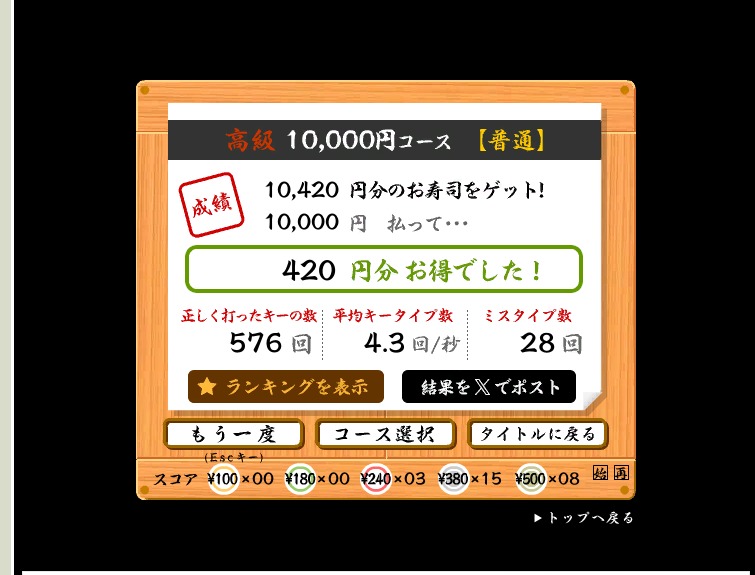Viewport: 755px width, 575px height.
Task: Show the ranking (ランキングを表示)
Action: coord(285,387)
